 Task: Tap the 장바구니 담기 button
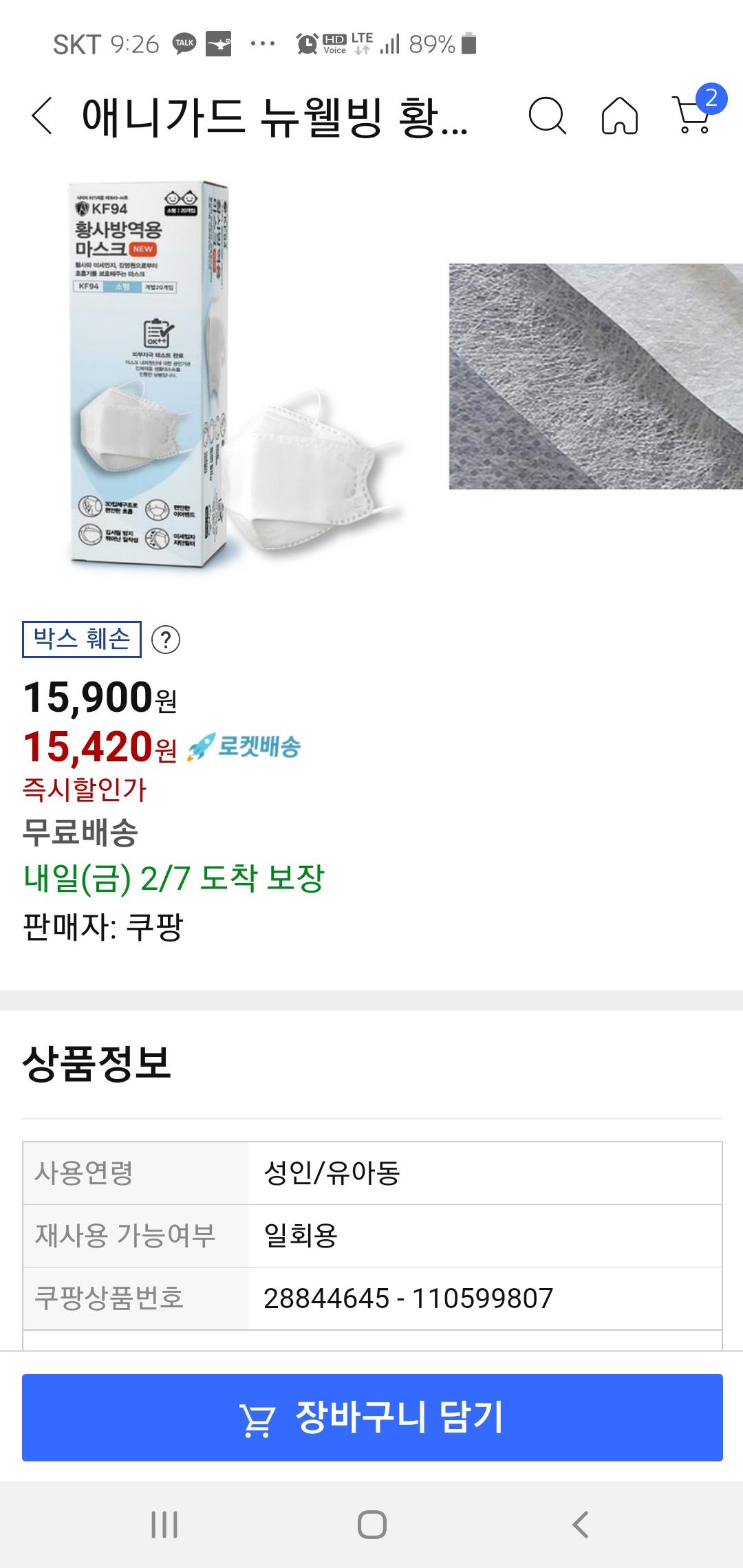click(x=372, y=1417)
